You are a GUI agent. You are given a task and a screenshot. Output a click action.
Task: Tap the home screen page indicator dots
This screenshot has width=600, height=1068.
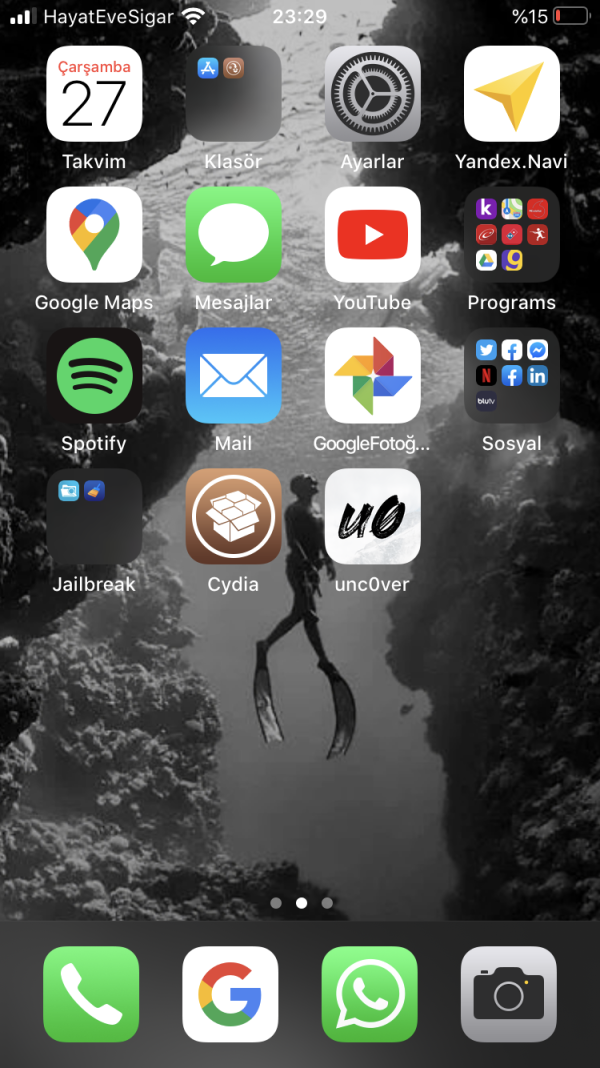click(x=301, y=903)
